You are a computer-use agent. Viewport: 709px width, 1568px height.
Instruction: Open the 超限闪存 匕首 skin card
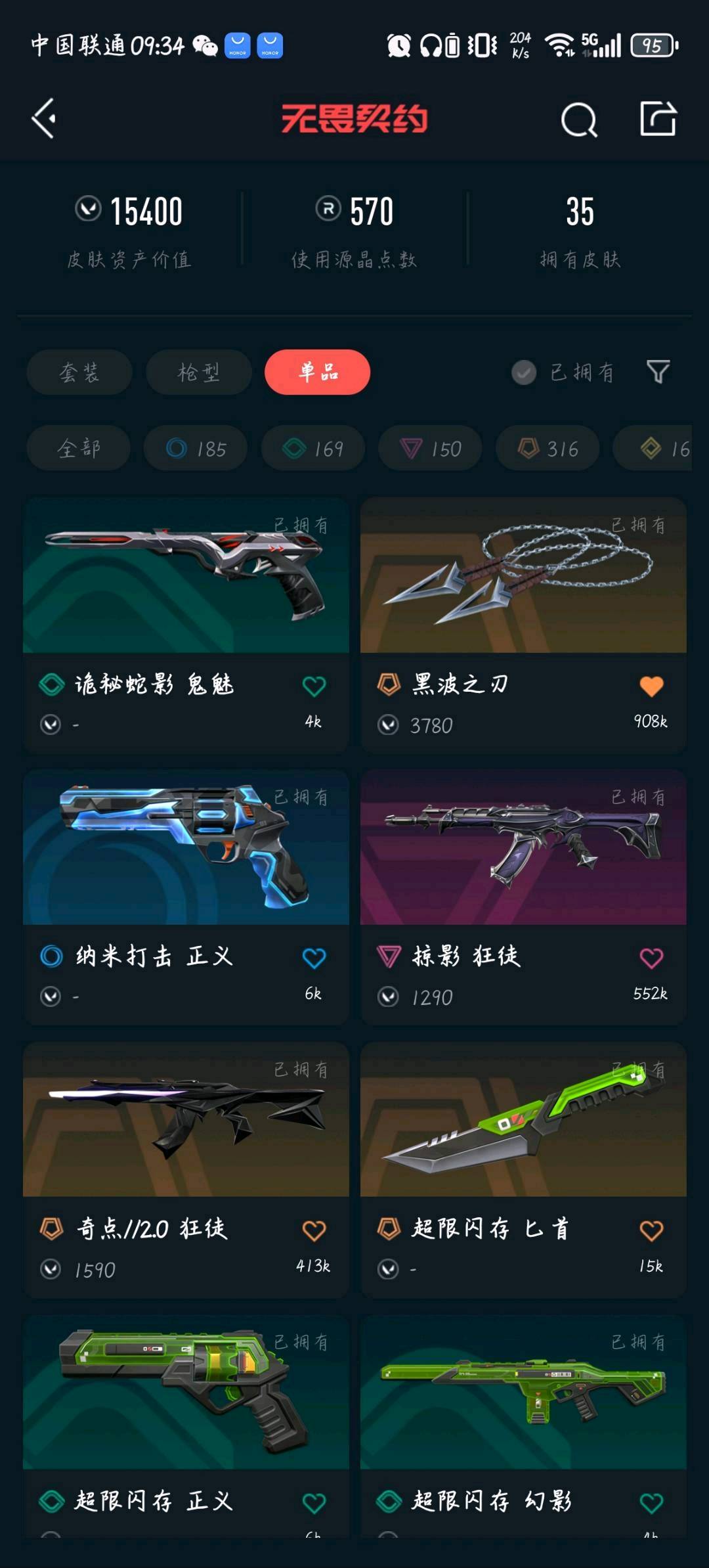pos(523,1169)
